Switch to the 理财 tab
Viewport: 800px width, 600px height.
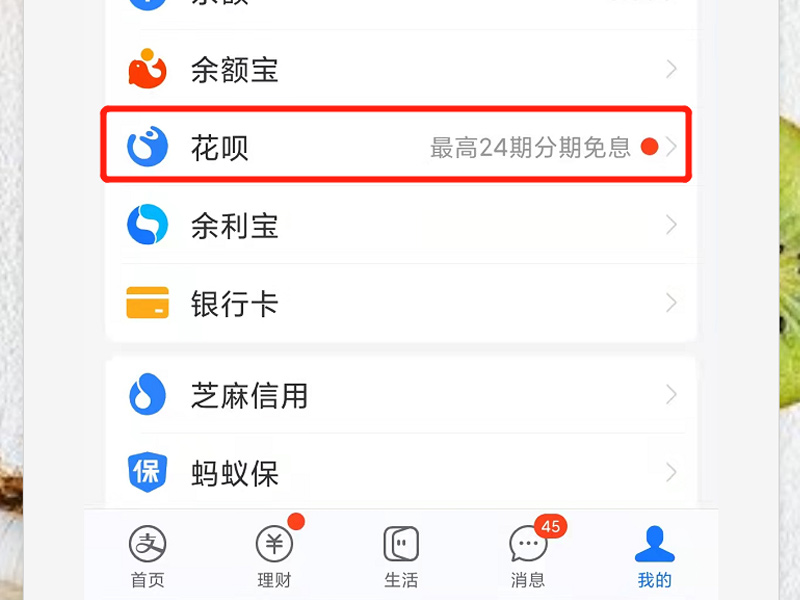coord(274,556)
